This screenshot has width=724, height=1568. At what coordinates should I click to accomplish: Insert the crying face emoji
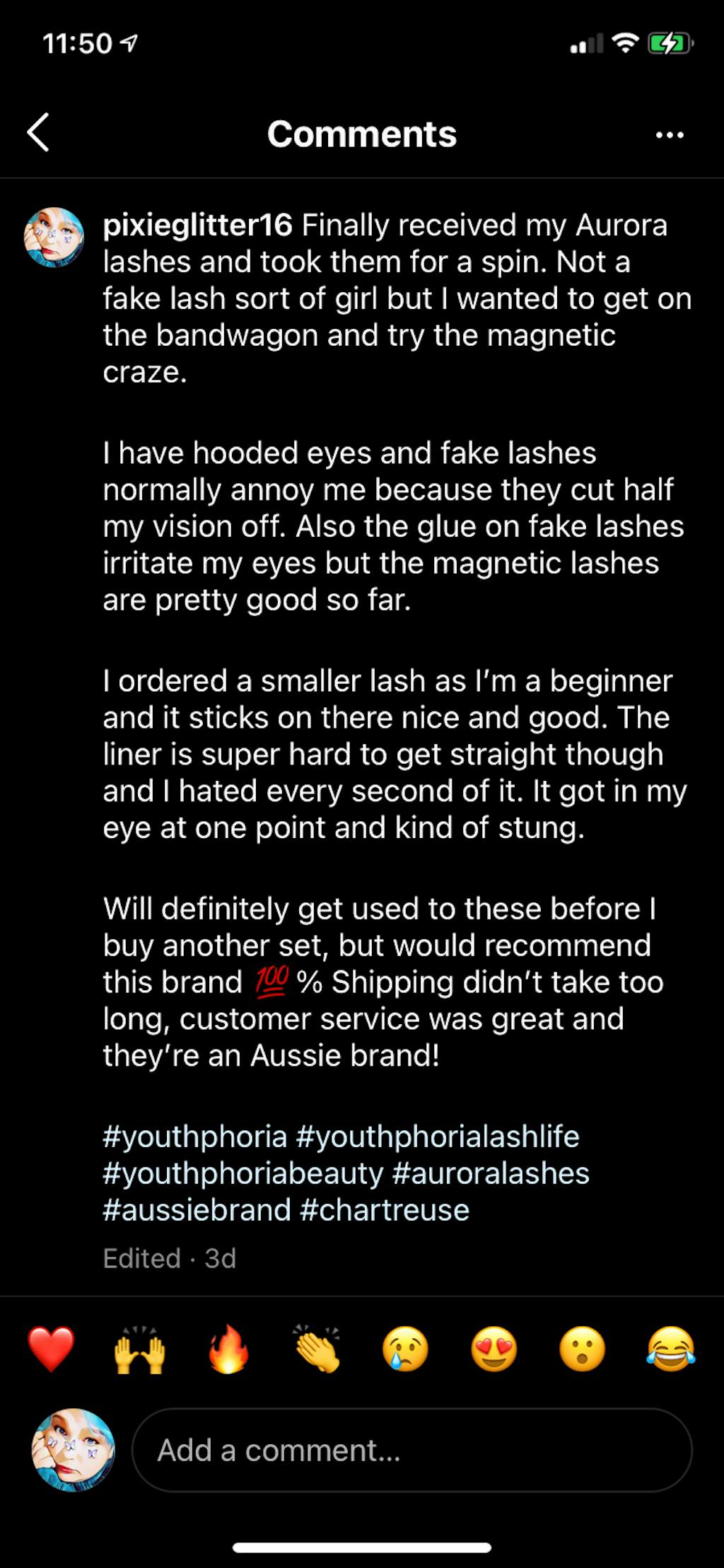pos(405,1349)
